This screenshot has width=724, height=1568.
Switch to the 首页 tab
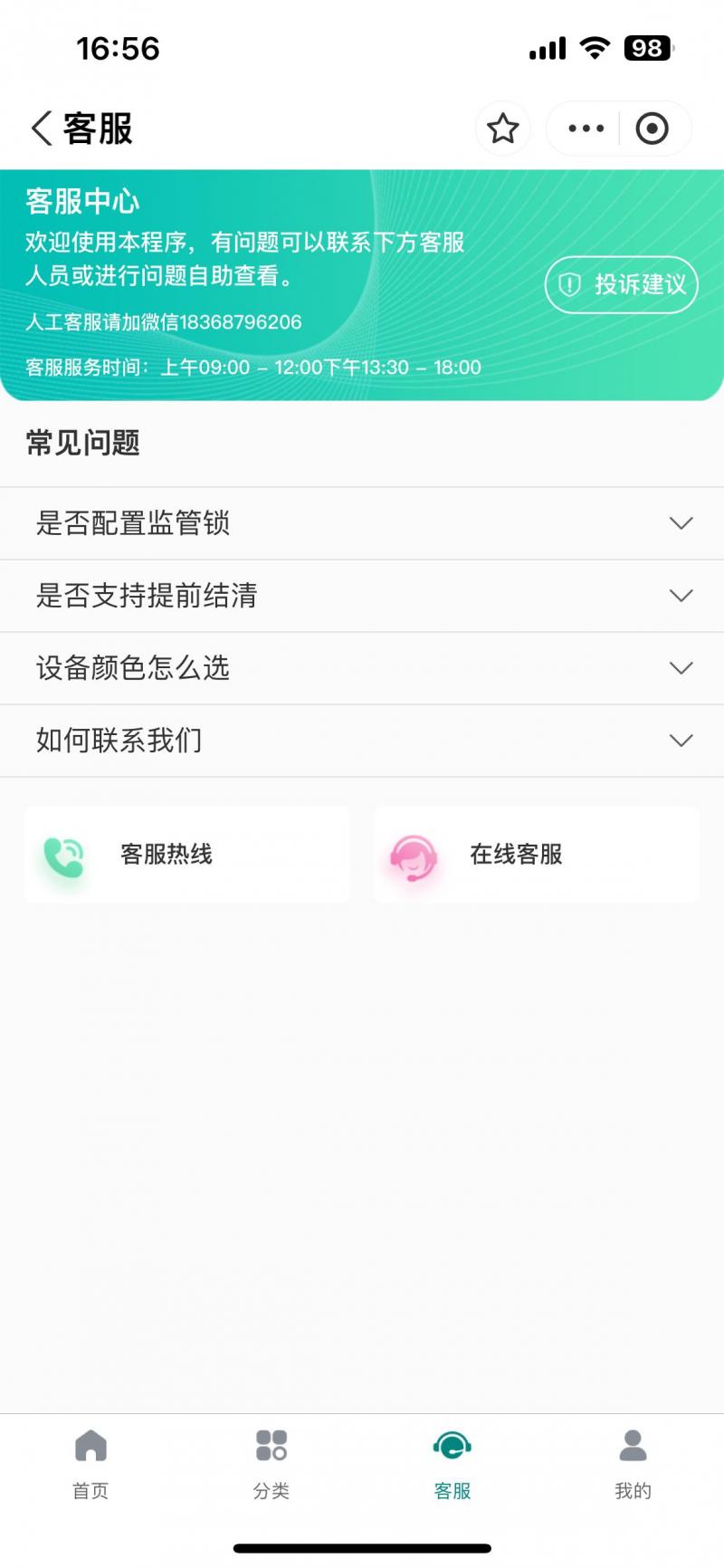tap(90, 1463)
